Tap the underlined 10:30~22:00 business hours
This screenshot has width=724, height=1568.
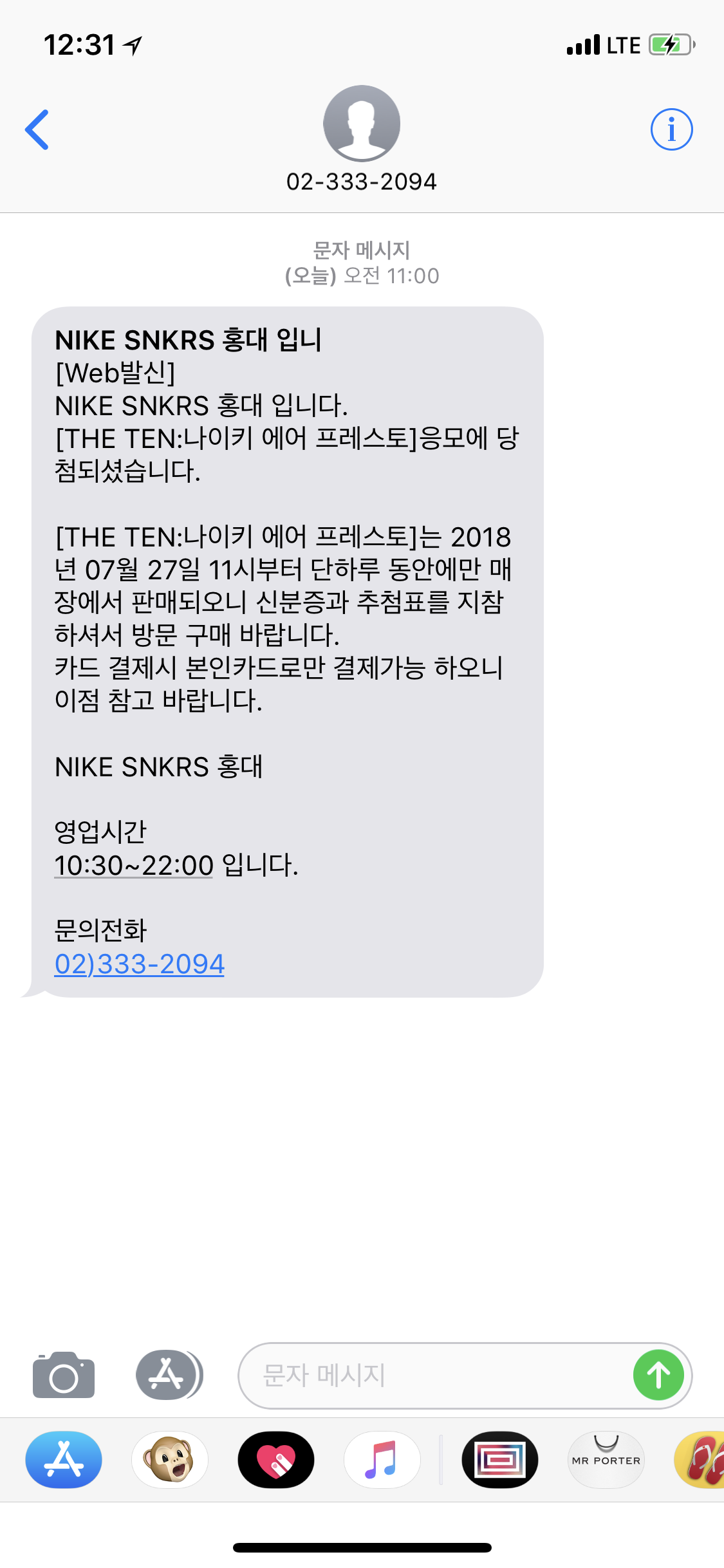134,865
